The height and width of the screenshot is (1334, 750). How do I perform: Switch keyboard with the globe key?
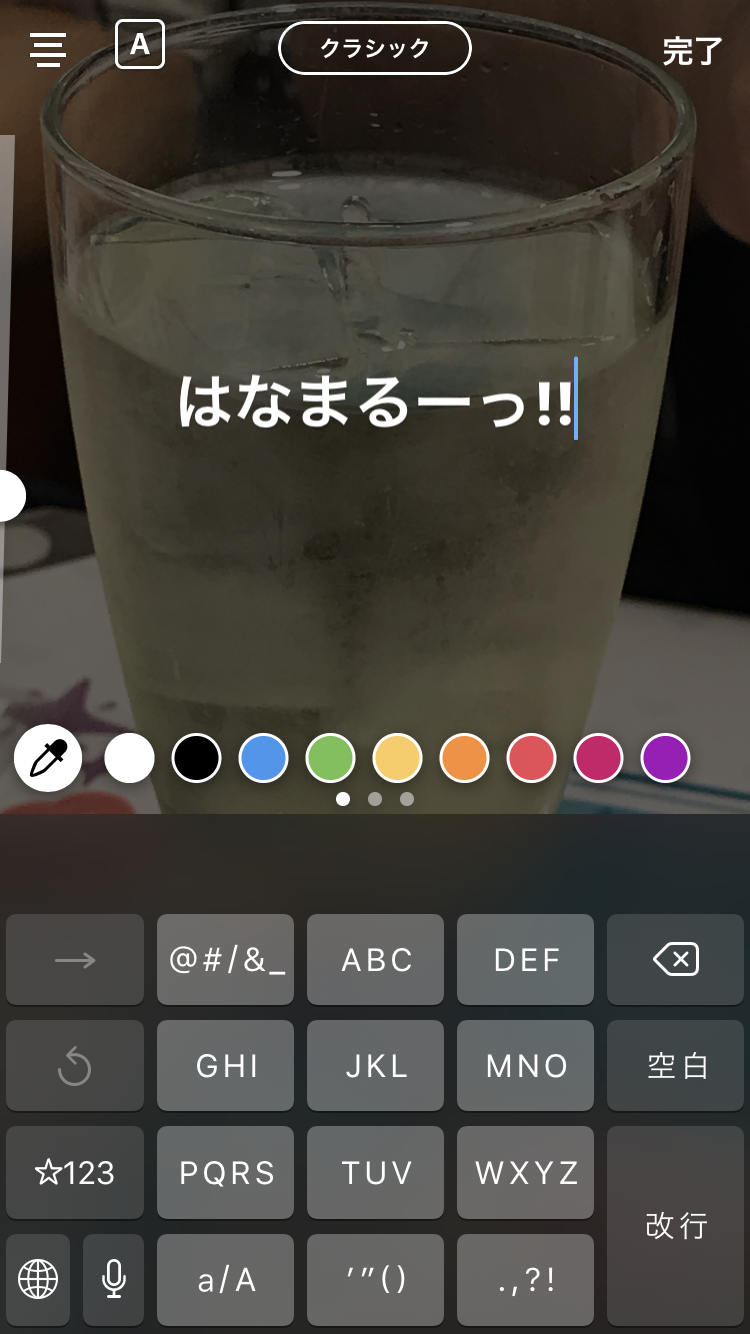pos(38,1279)
